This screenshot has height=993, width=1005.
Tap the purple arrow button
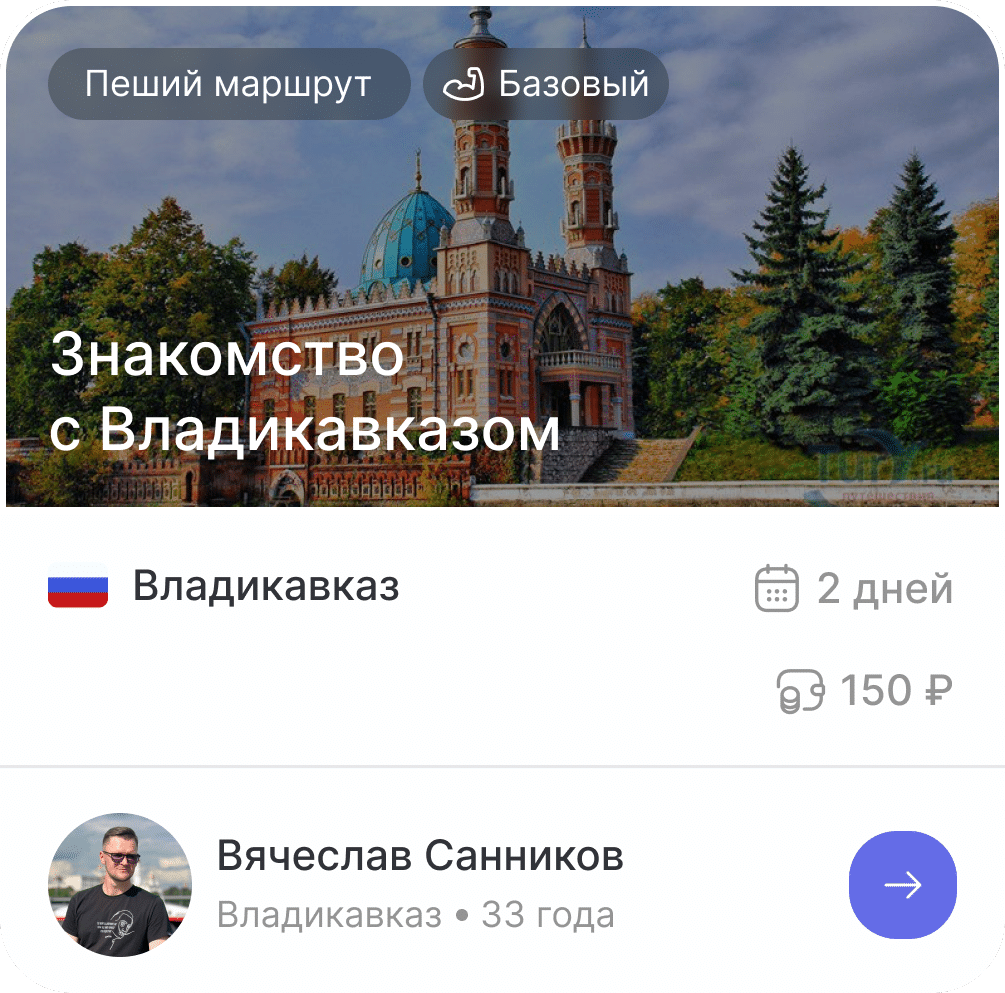[x=902, y=885]
